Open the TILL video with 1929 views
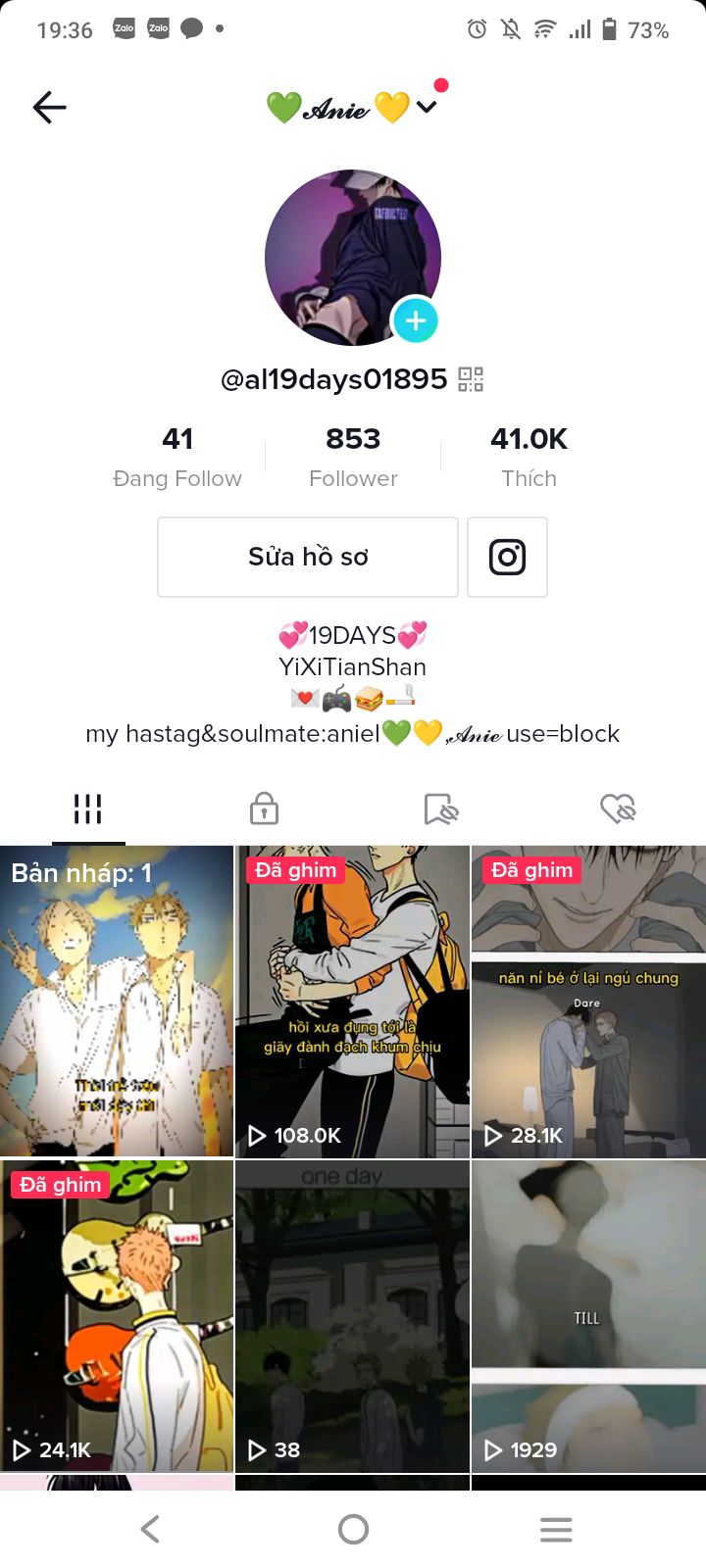 pos(588,1315)
